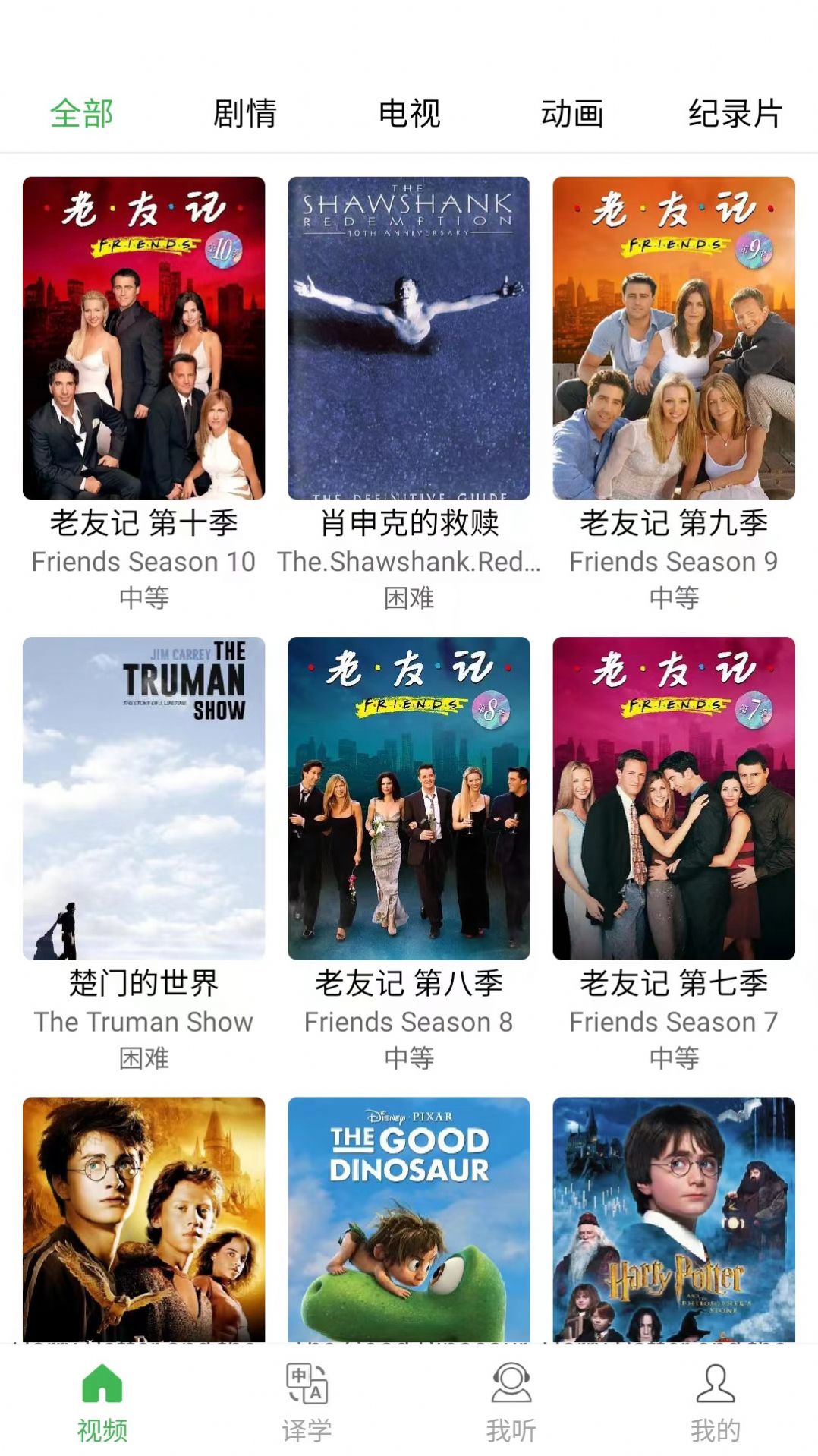Open the 我的 profile tab
This screenshot has height=1456, width=818.
pyautogui.click(x=715, y=1403)
